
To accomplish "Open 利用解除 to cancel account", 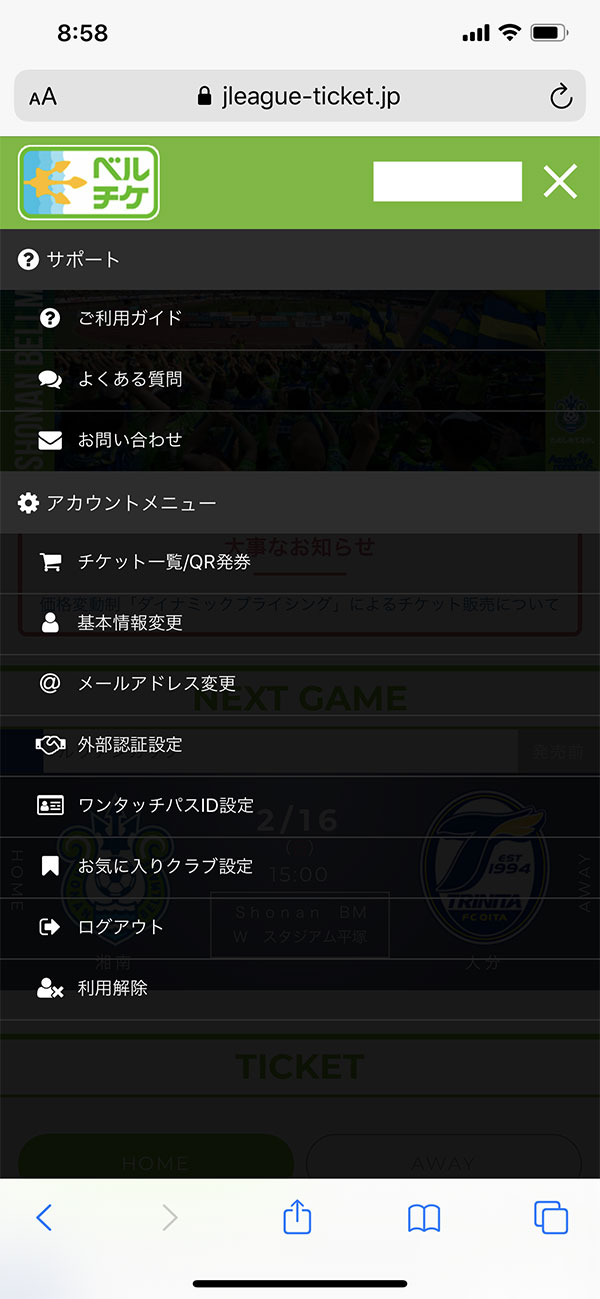I will pyautogui.click(x=300, y=989).
